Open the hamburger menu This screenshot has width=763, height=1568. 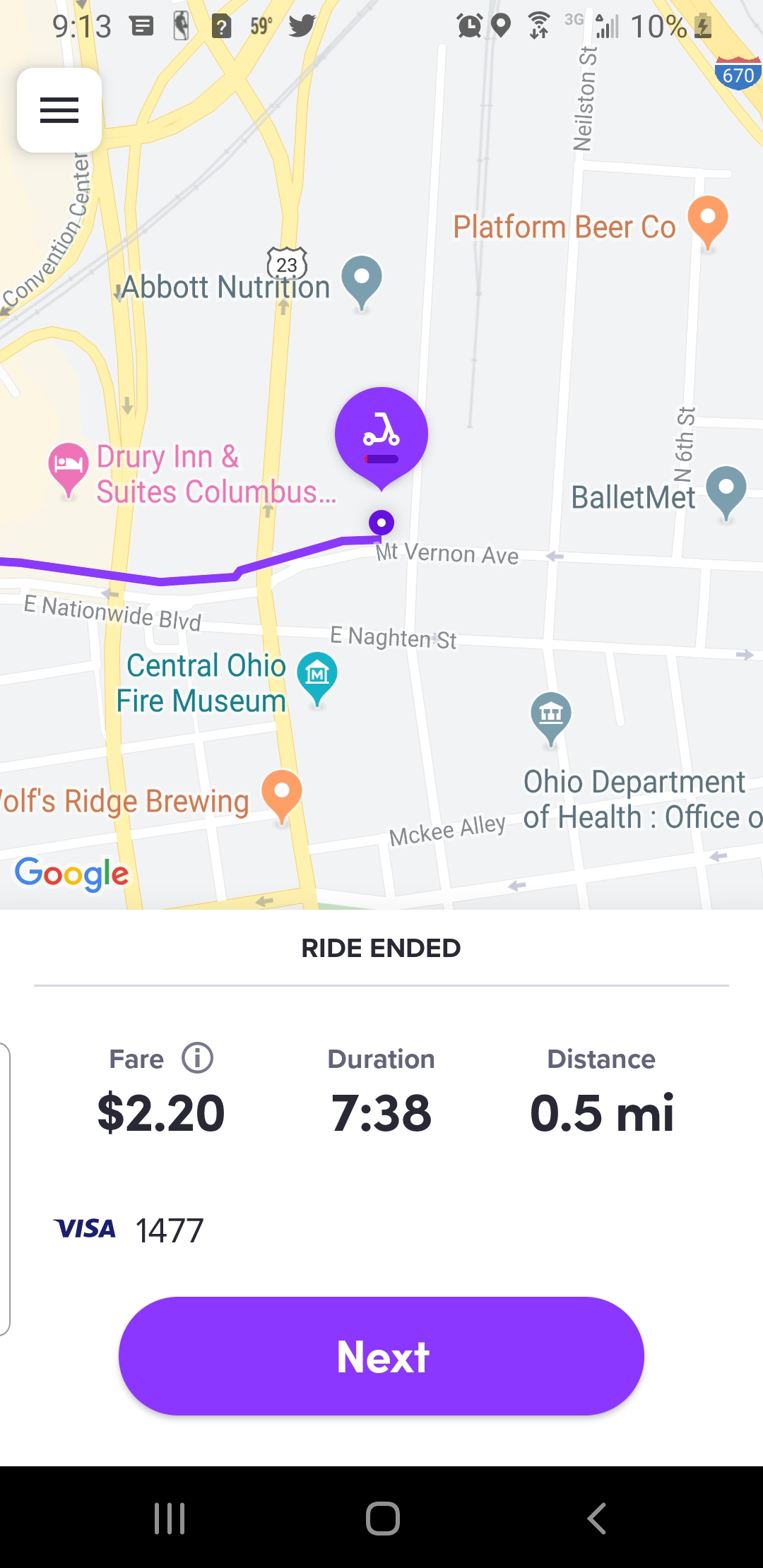click(x=59, y=110)
